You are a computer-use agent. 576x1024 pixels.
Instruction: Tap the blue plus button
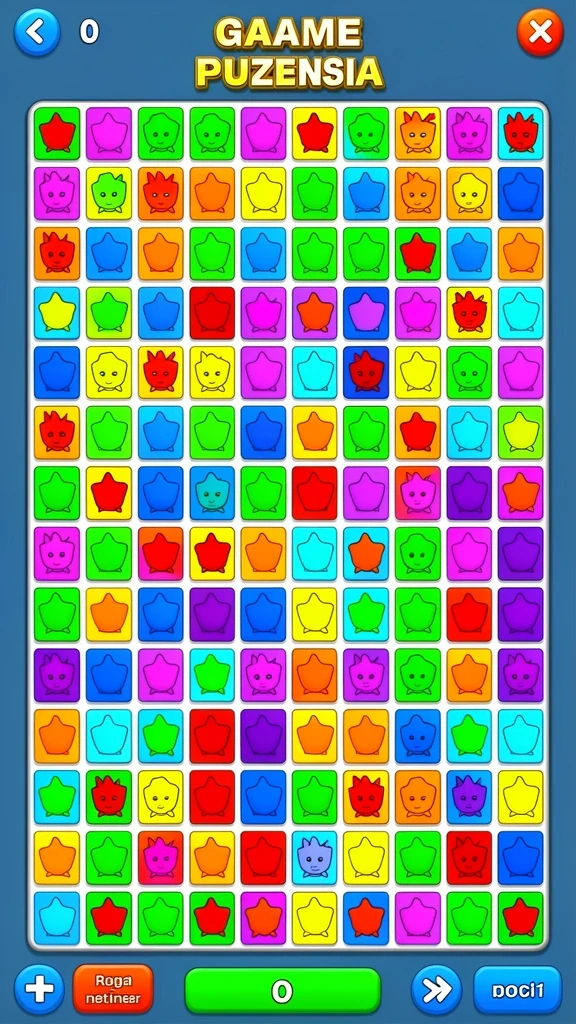coord(39,989)
